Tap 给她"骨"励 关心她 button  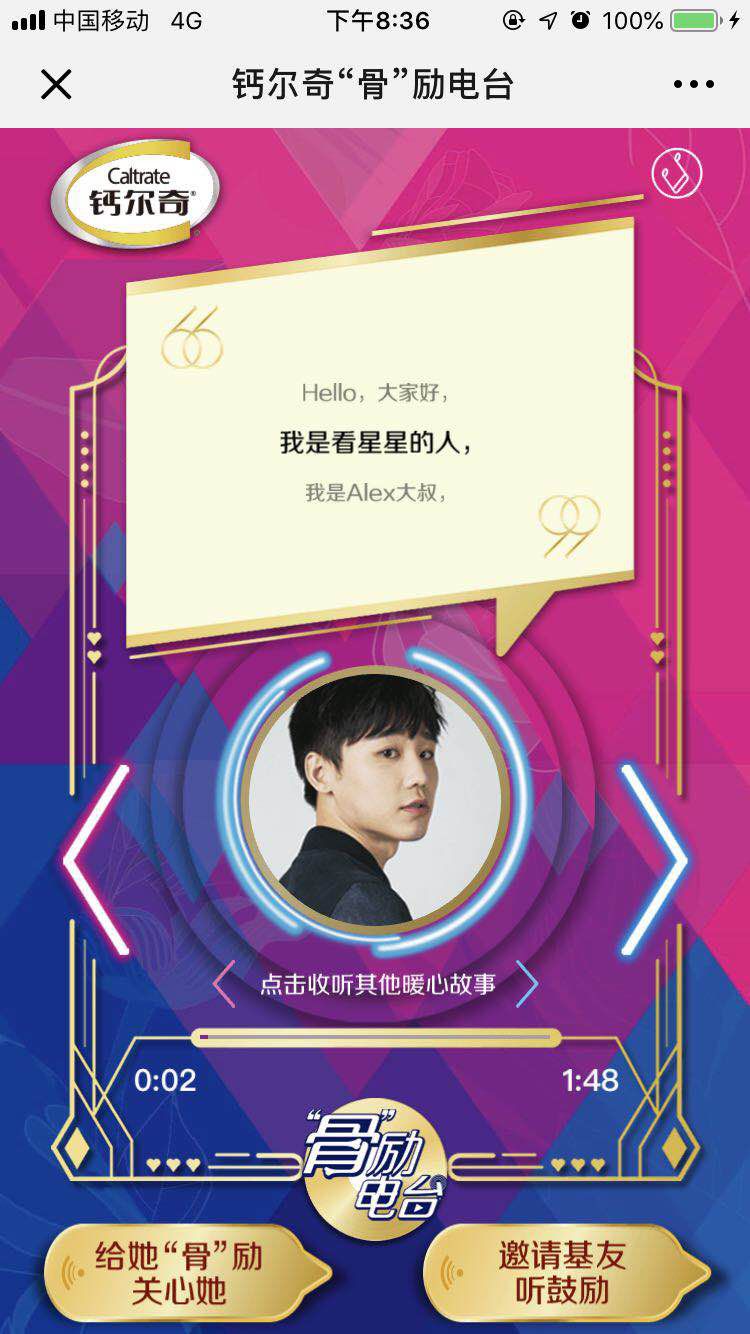pyautogui.click(x=180, y=1273)
